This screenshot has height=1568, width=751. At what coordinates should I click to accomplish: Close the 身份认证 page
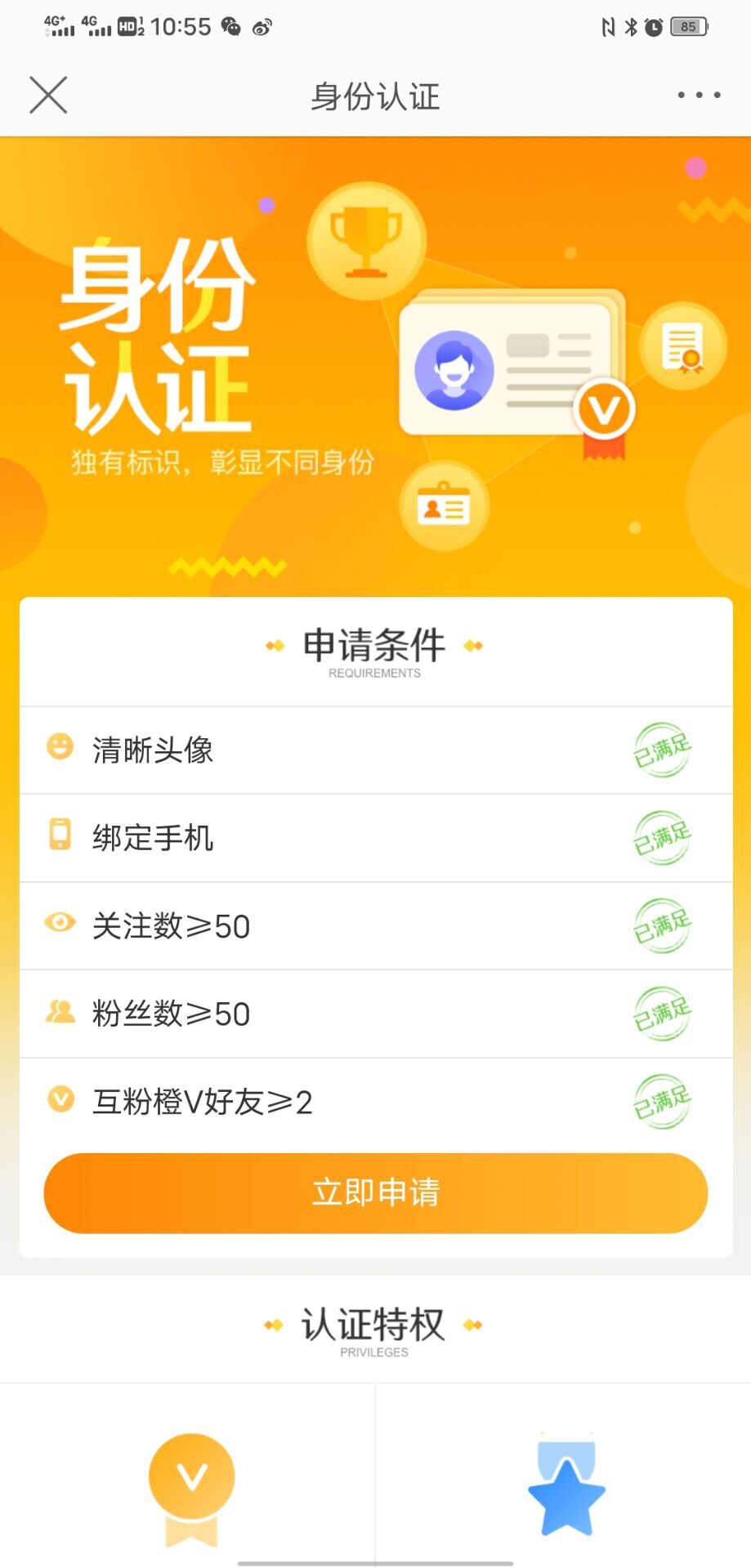(48, 95)
